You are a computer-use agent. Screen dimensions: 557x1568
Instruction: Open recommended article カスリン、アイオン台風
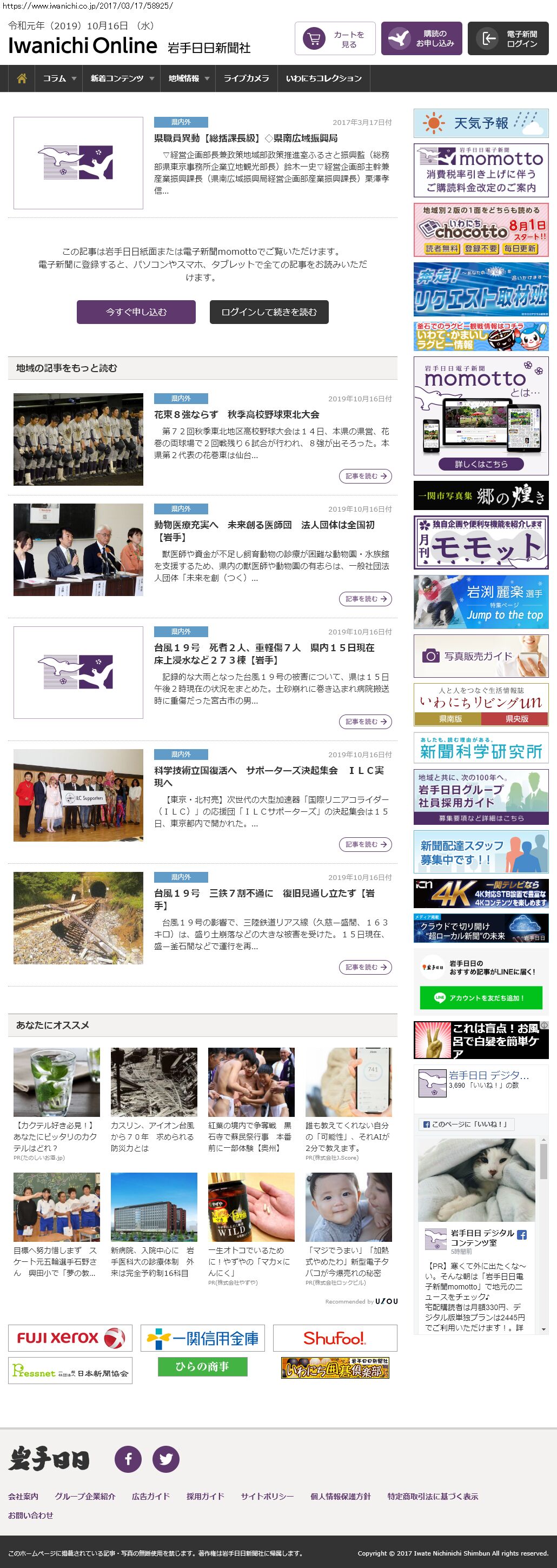154,1136
